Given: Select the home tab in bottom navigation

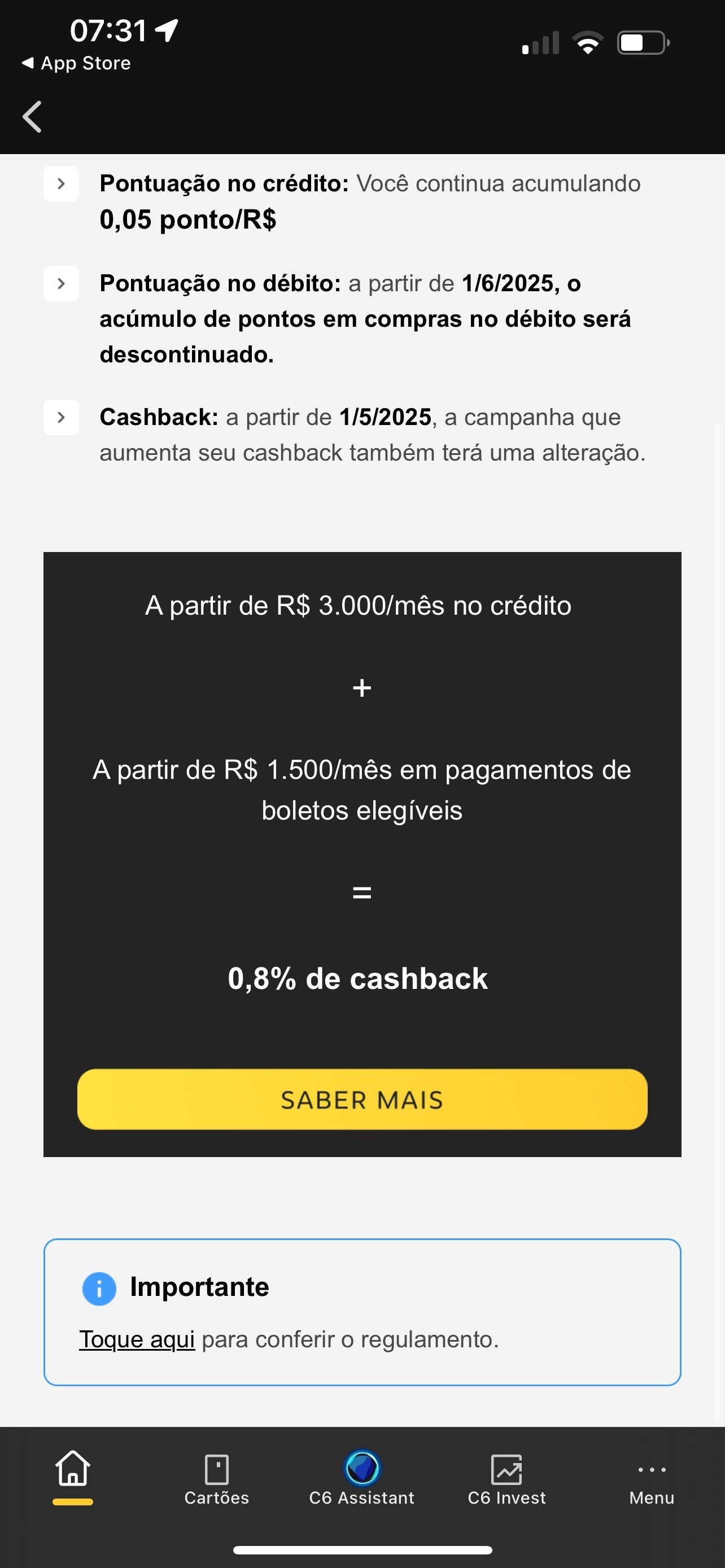Looking at the screenshot, I should coord(72,1474).
